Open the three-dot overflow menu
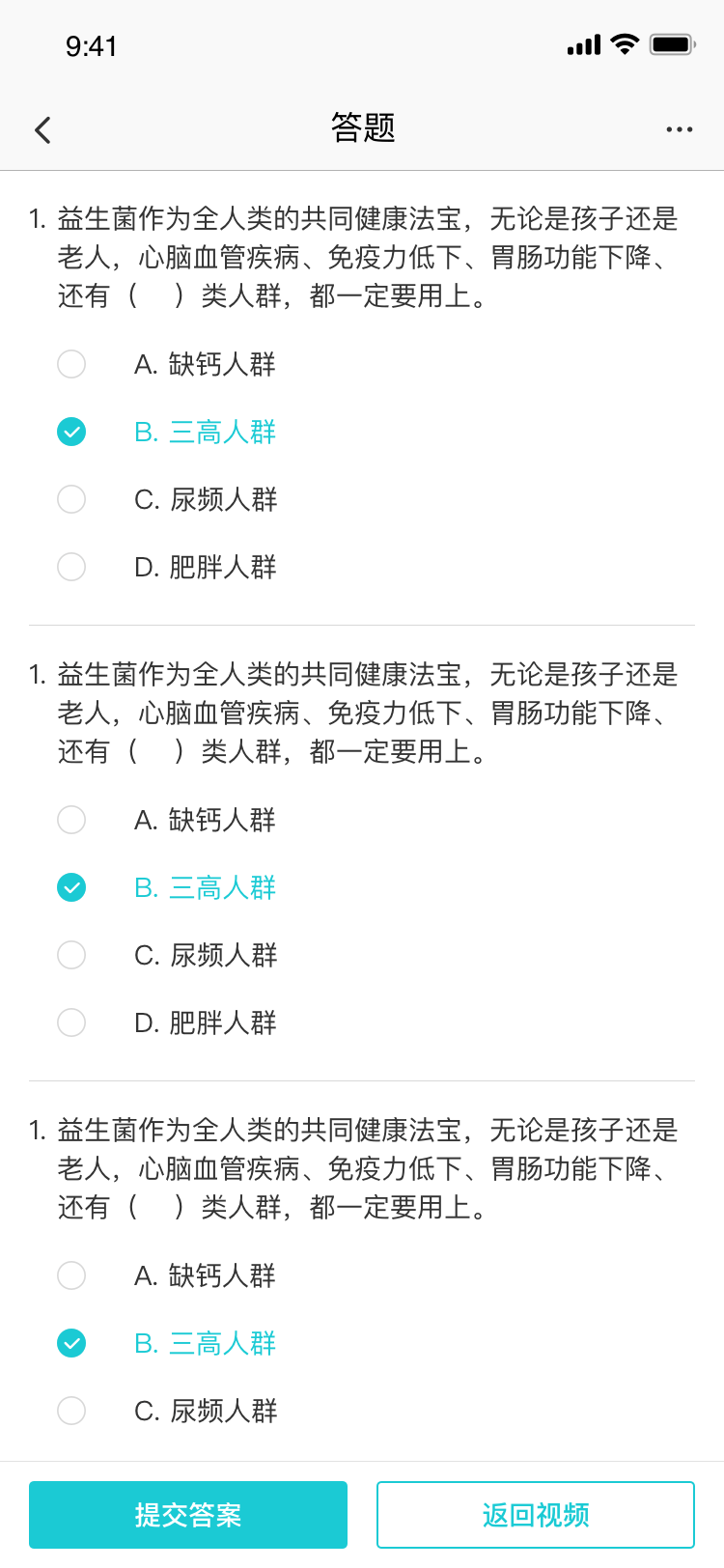724x1568 pixels. [x=679, y=129]
